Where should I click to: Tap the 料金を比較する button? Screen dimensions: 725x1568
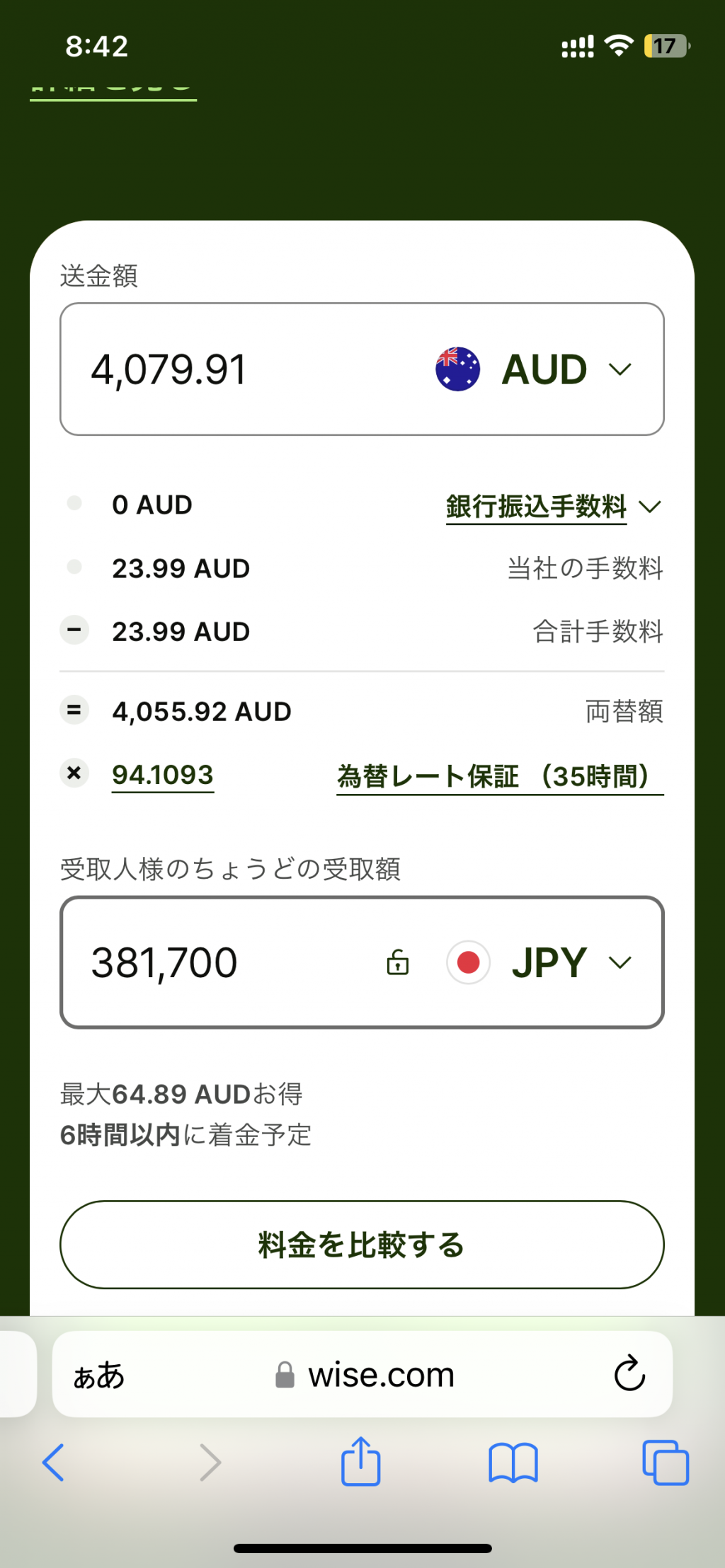click(x=362, y=1245)
